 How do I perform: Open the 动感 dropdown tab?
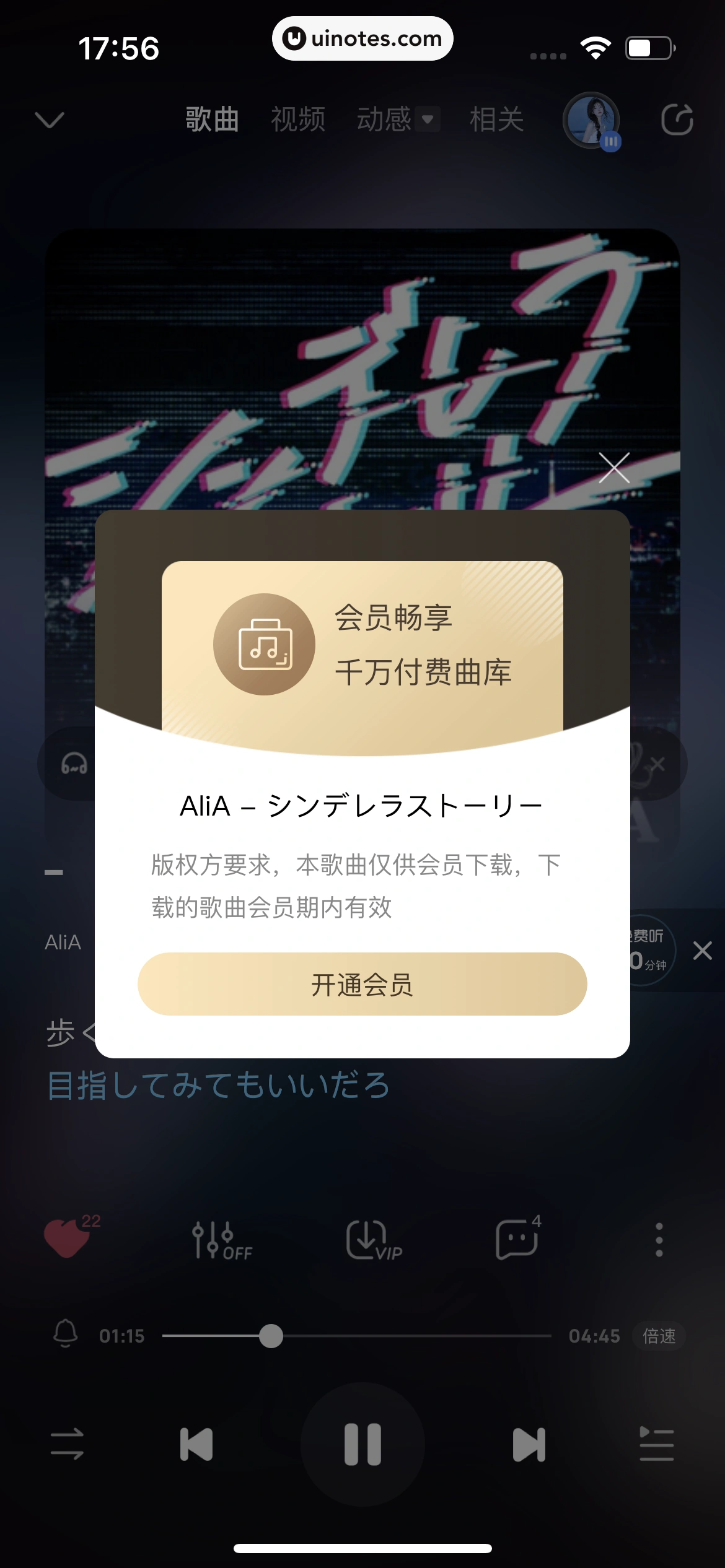(397, 120)
